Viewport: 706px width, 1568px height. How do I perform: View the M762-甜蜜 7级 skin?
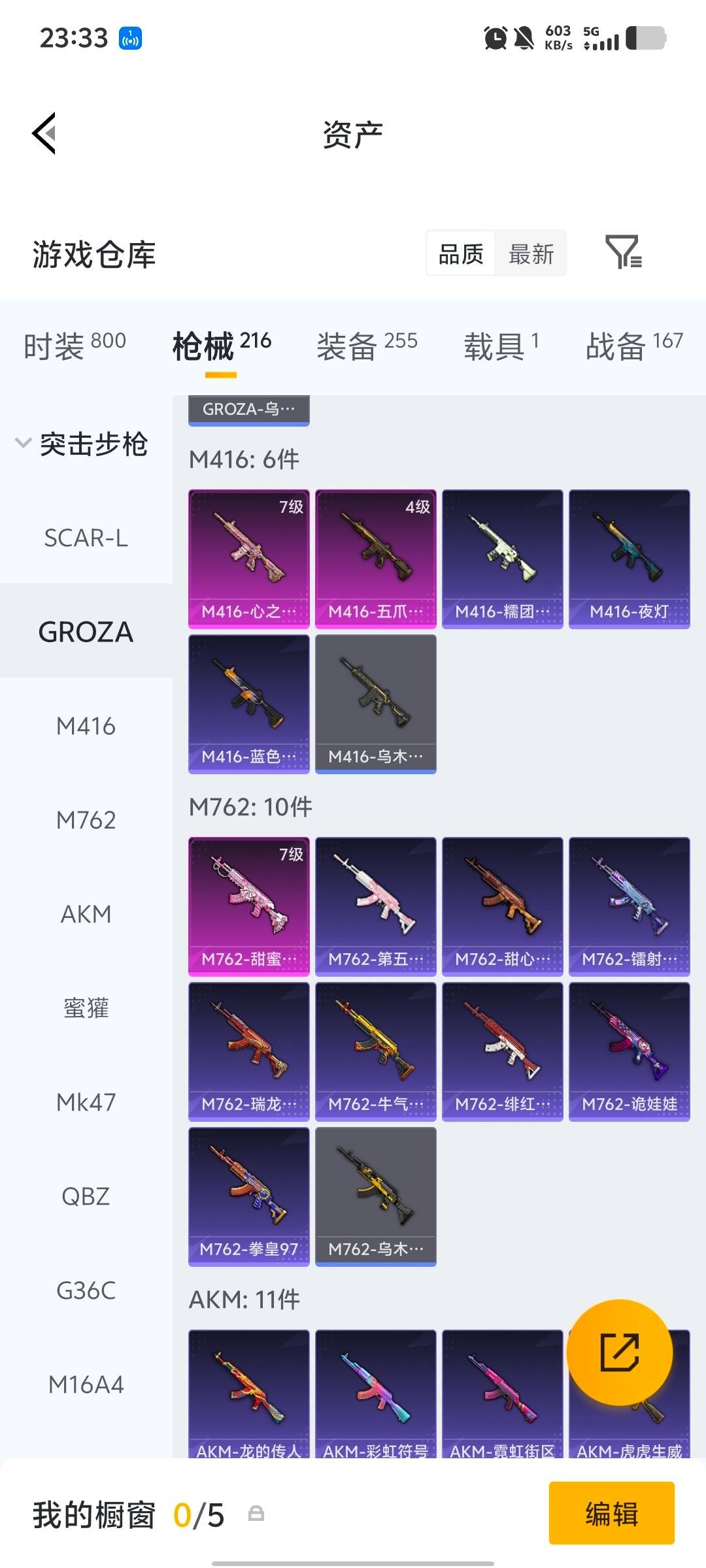[x=248, y=906]
